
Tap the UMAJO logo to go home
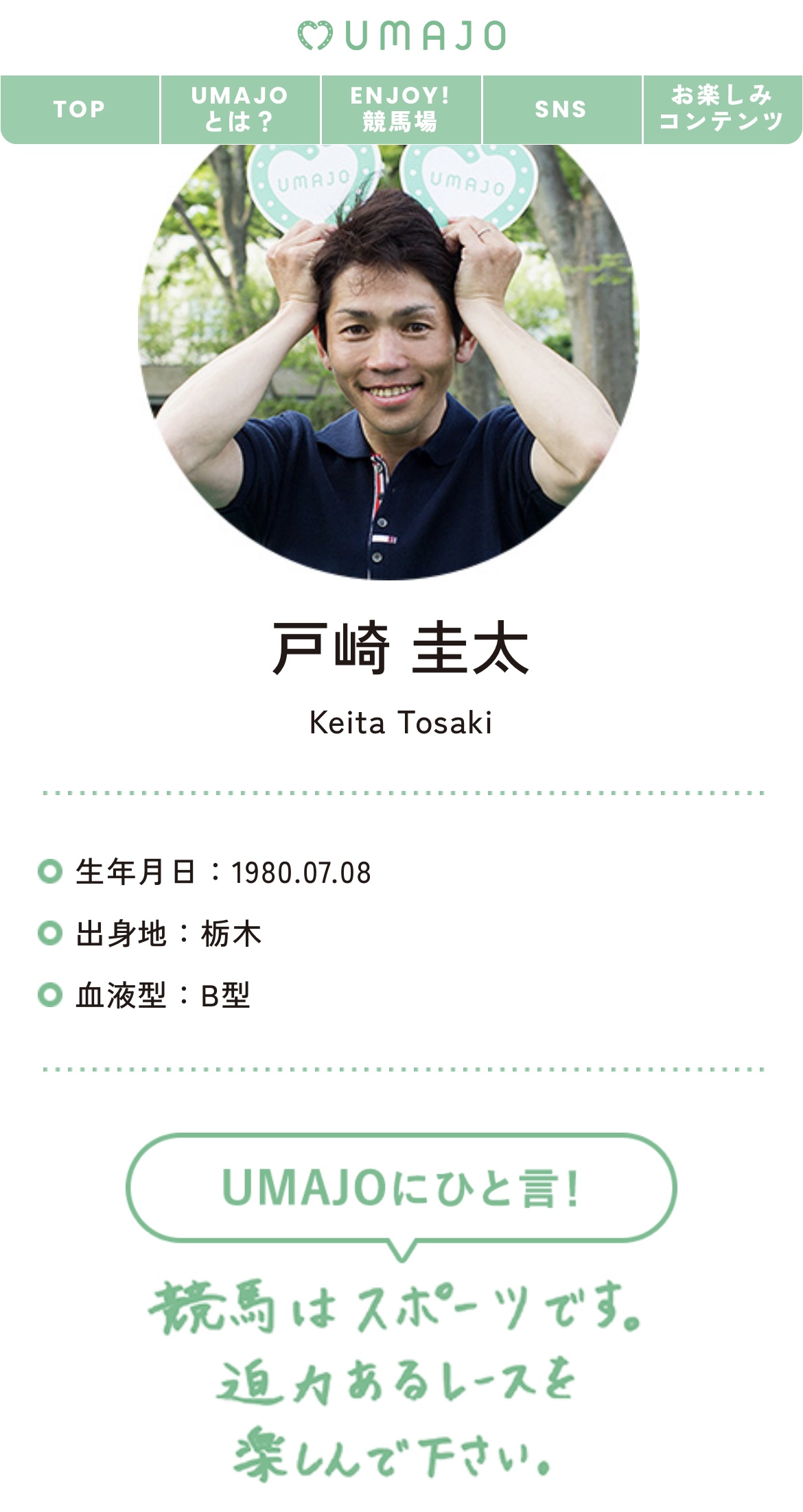401,36
